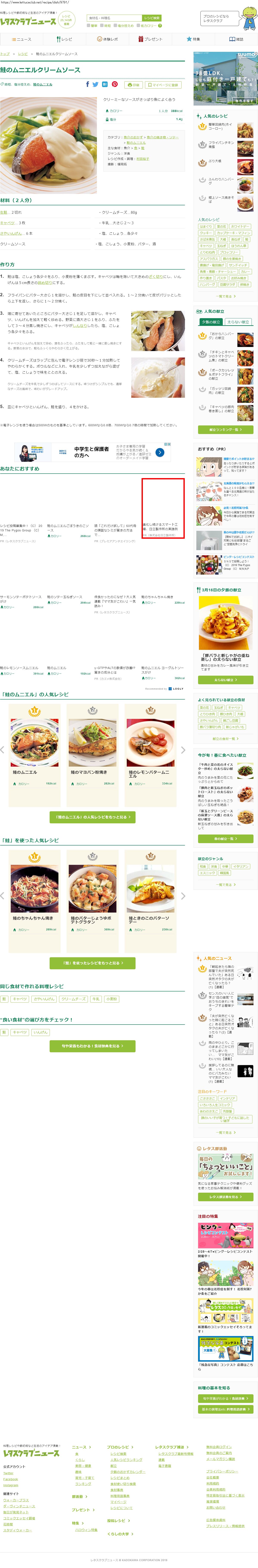Open the recipe search input field
The width and height of the screenshot is (258, 1568).
(x=114, y=18)
